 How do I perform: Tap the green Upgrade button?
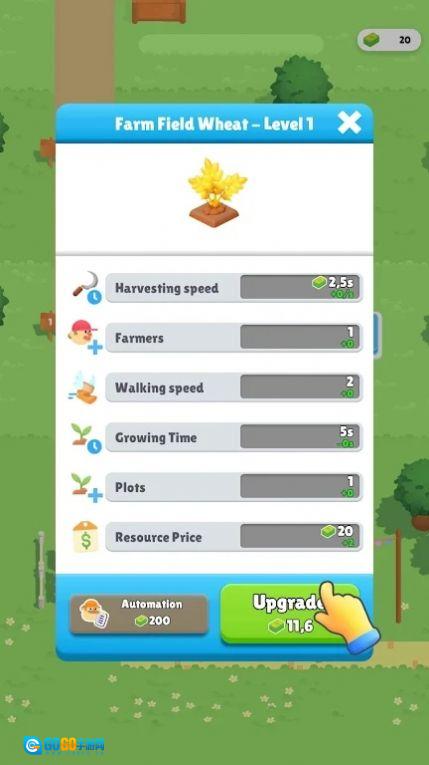click(290, 613)
